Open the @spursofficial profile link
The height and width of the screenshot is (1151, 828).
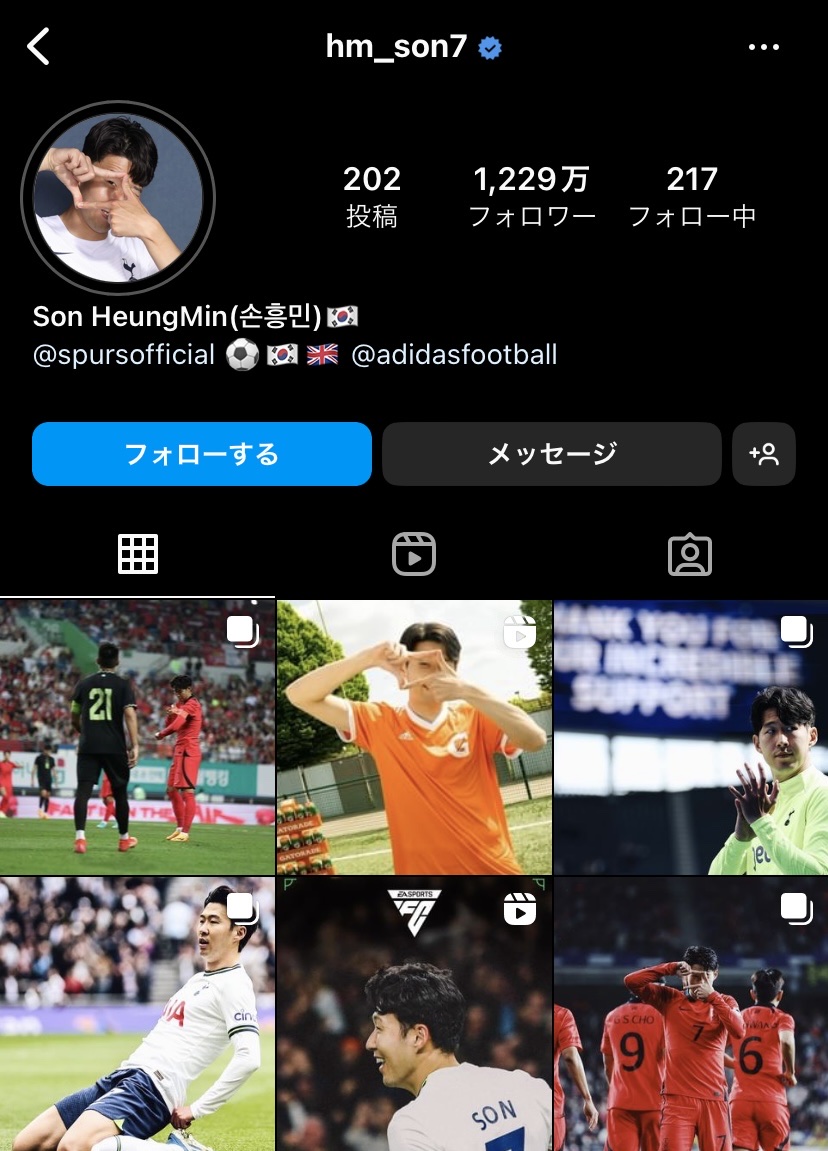tap(124, 355)
